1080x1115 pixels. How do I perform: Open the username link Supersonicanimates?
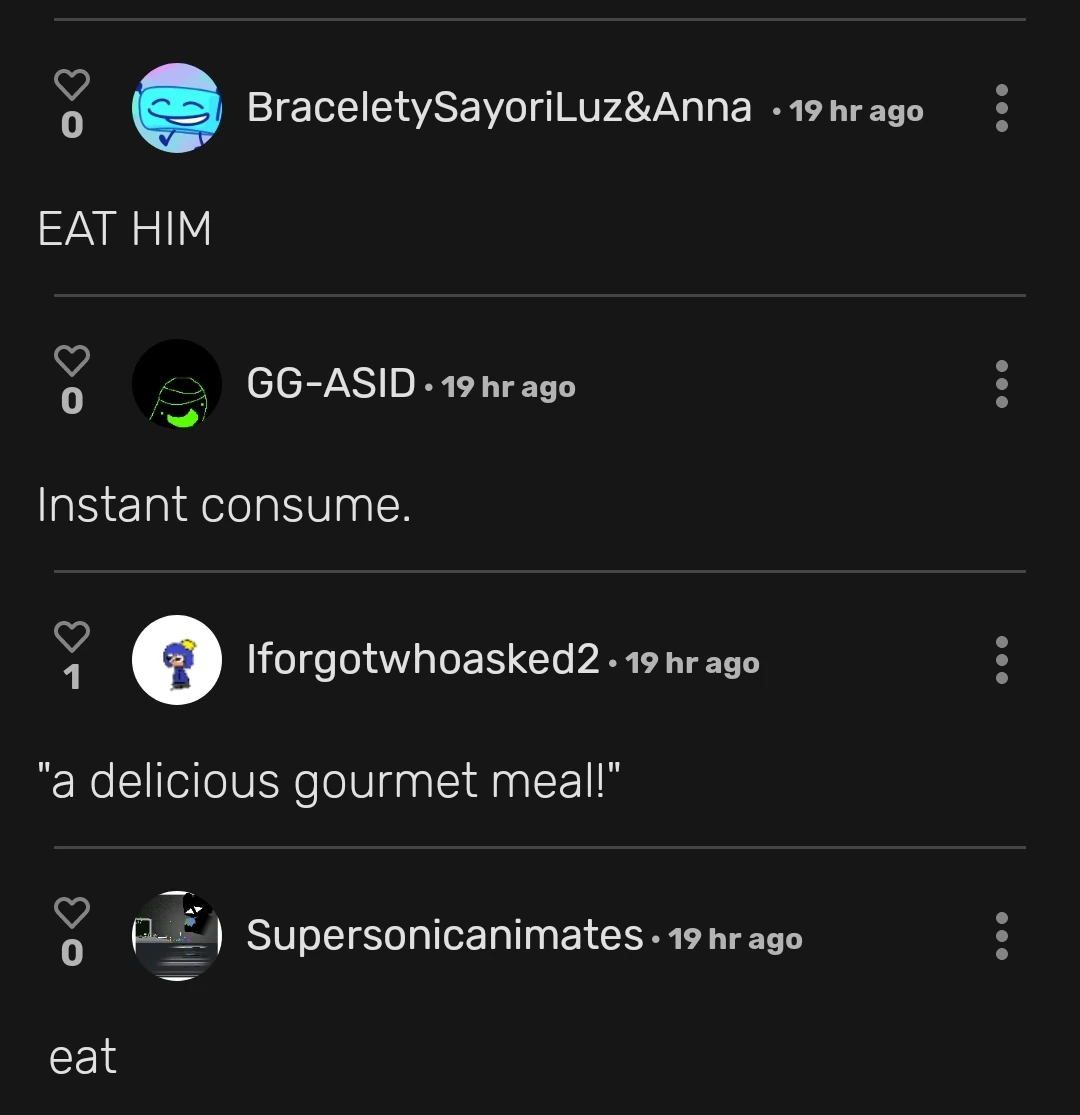point(444,935)
